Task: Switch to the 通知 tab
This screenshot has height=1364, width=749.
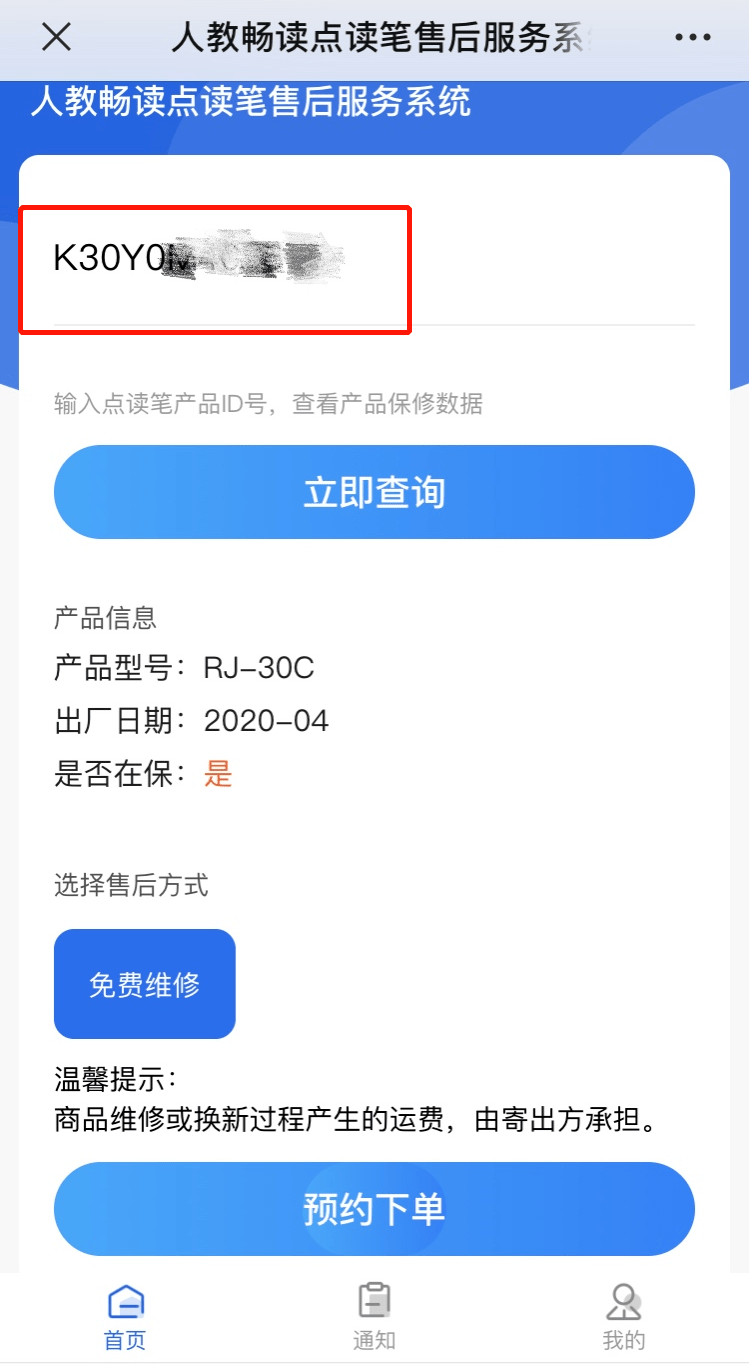Action: 374,1340
